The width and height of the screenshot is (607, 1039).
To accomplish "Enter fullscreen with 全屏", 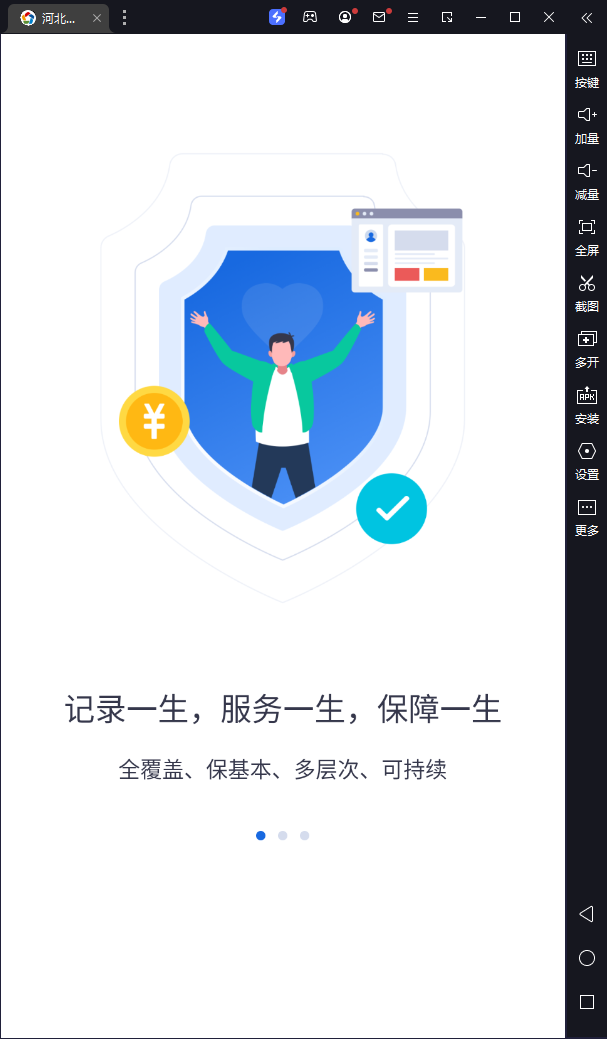I will [x=587, y=236].
